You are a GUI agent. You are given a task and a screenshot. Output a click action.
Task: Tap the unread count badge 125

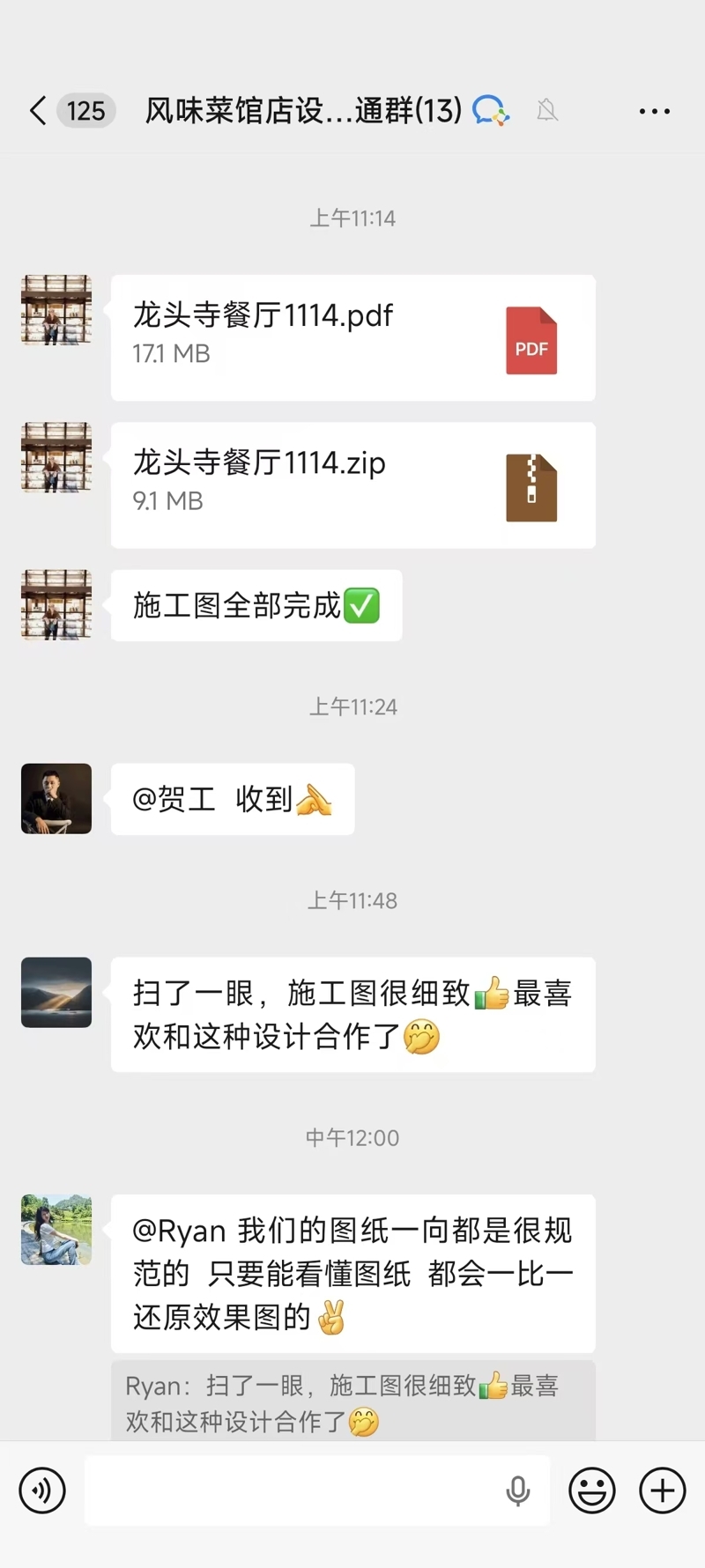click(x=84, y=110)
